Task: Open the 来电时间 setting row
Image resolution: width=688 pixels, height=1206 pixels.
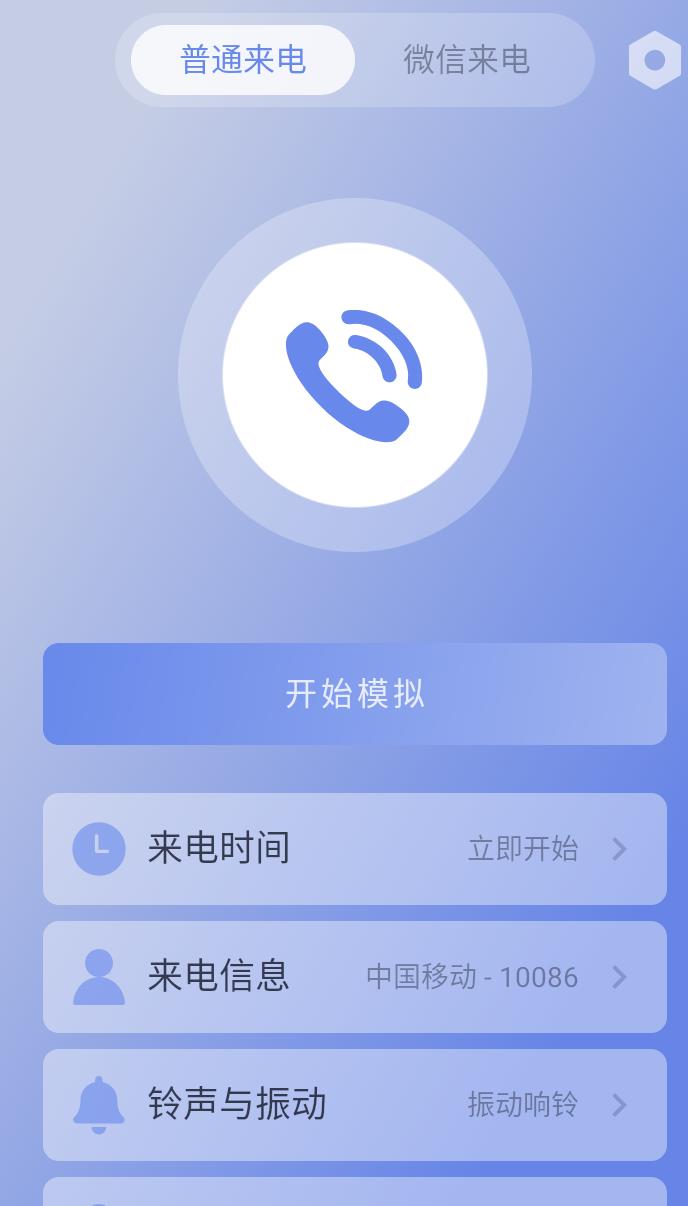Action: [x=355, y=849]
